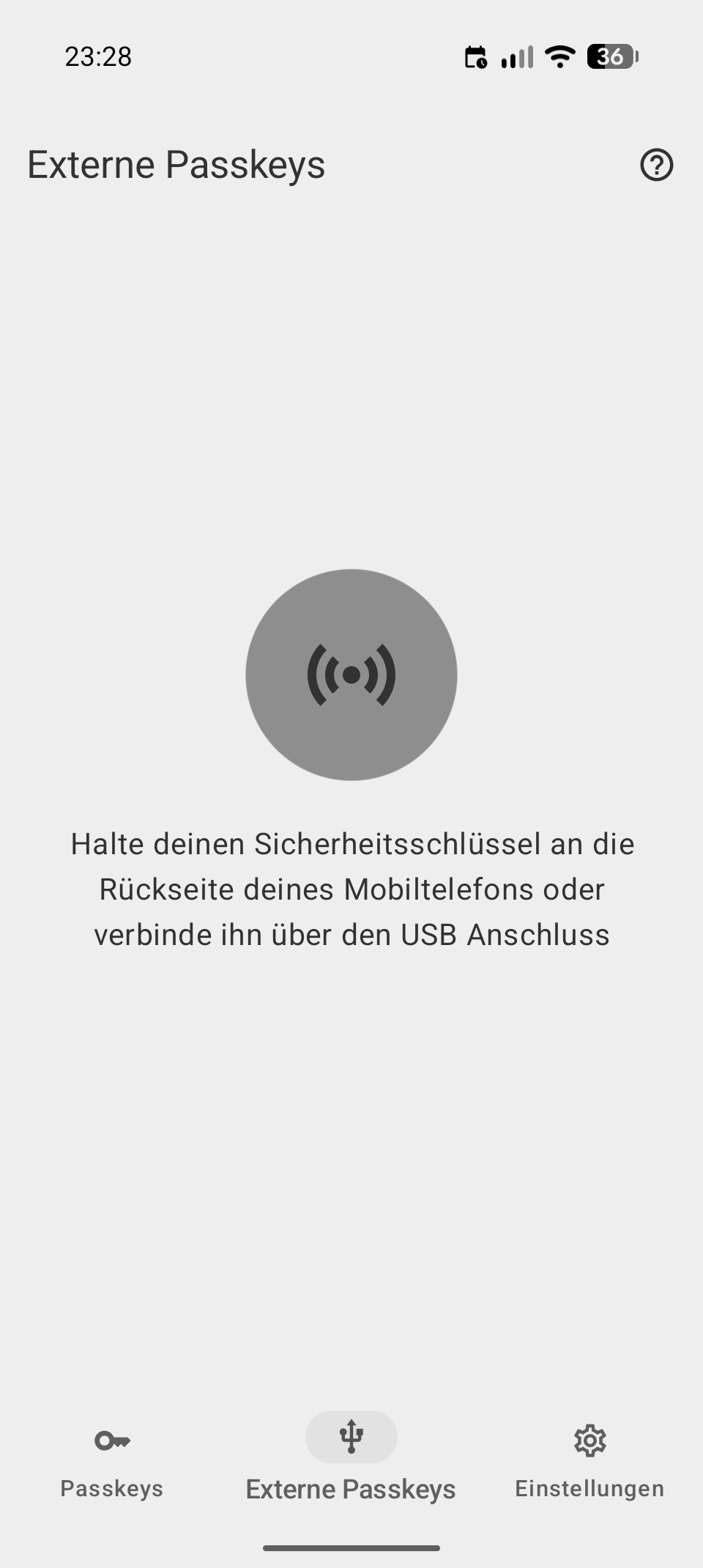
Task: Open the help question mark icon
Action: (656, 165)
